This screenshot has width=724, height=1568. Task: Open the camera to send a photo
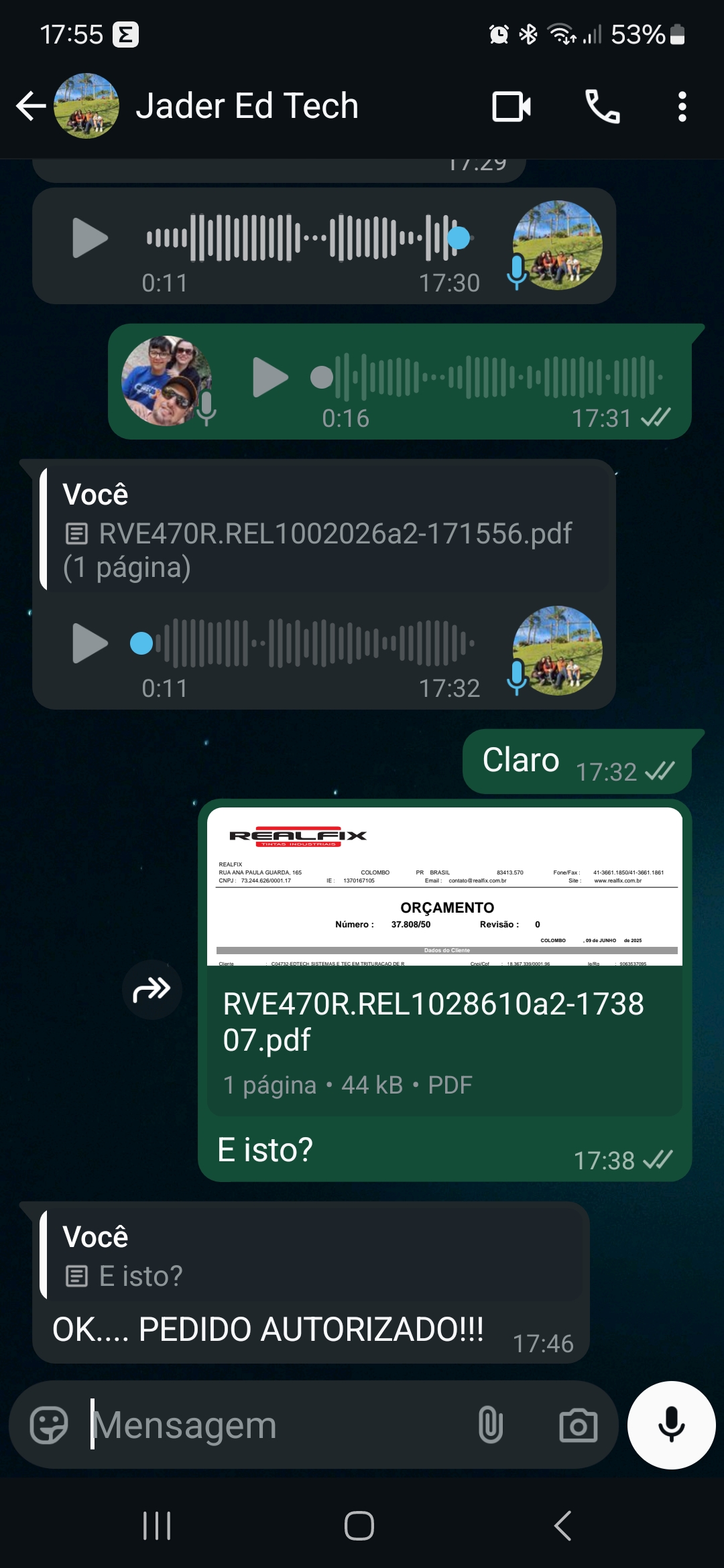pyautogui.click(x=578, y=1425)
